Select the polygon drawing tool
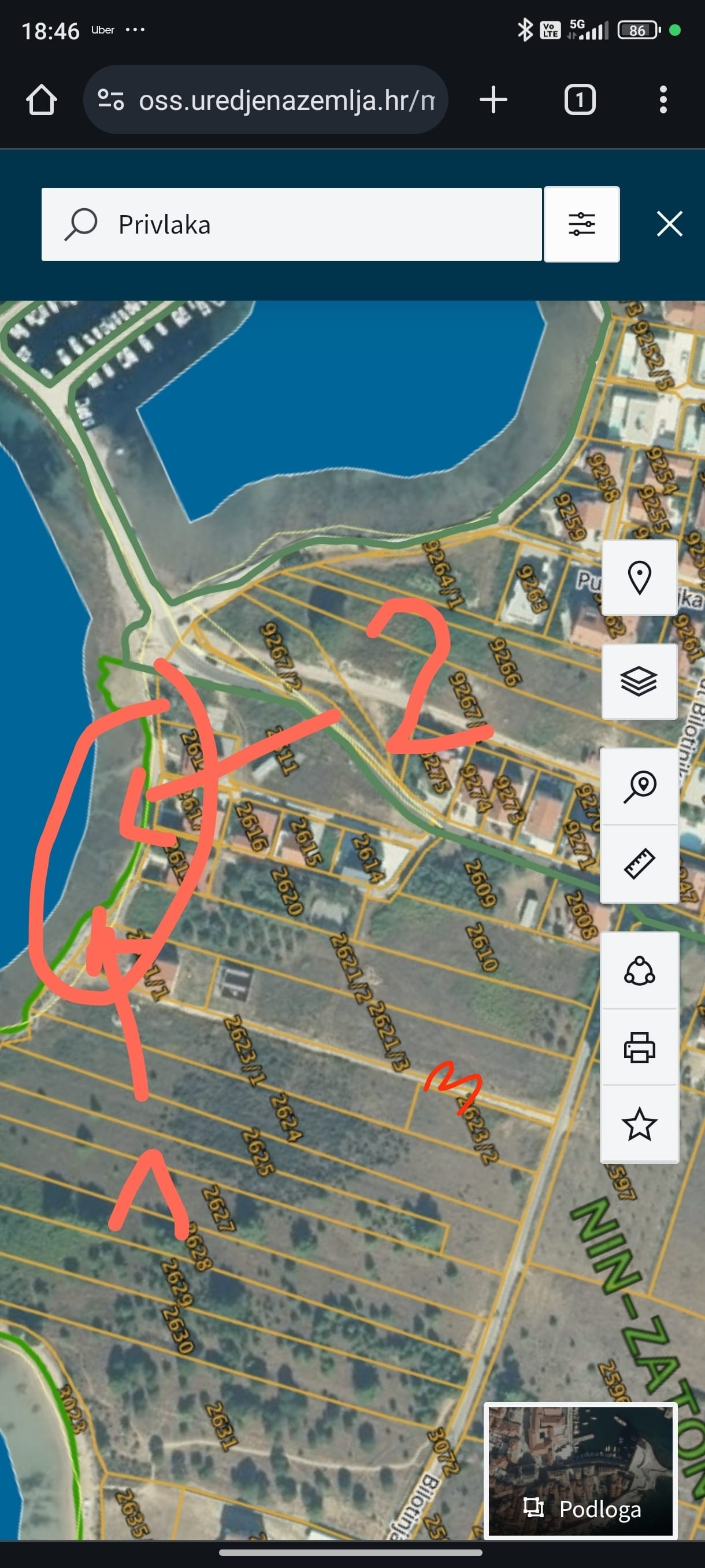The image size is (705, 1568). [639, 970]
